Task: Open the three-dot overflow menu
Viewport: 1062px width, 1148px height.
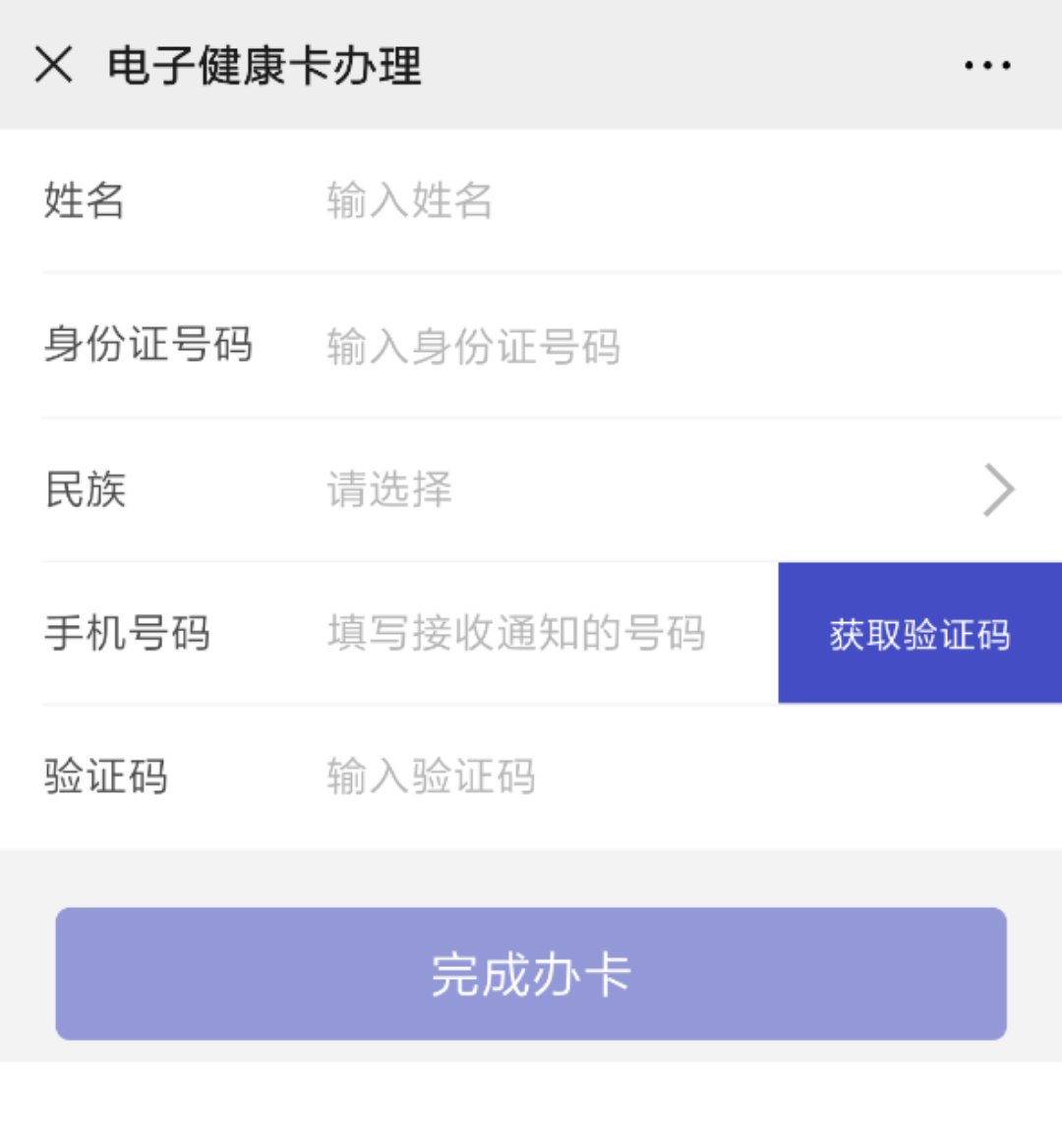Action: pos(986,66)
